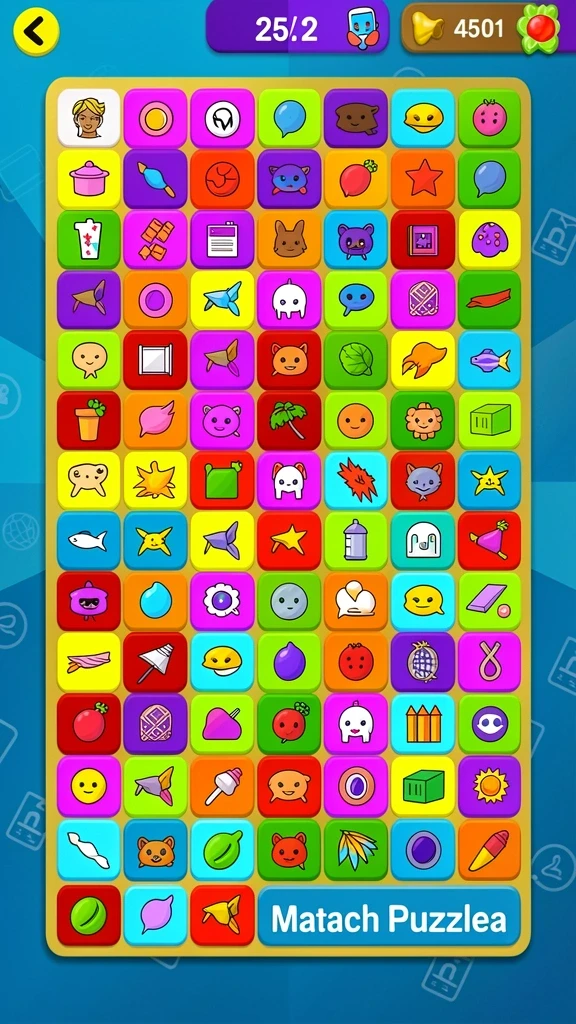Tap the pink party hat tile
The width and height of the screenshot is (576, 1024).
[x=490, y=541]
